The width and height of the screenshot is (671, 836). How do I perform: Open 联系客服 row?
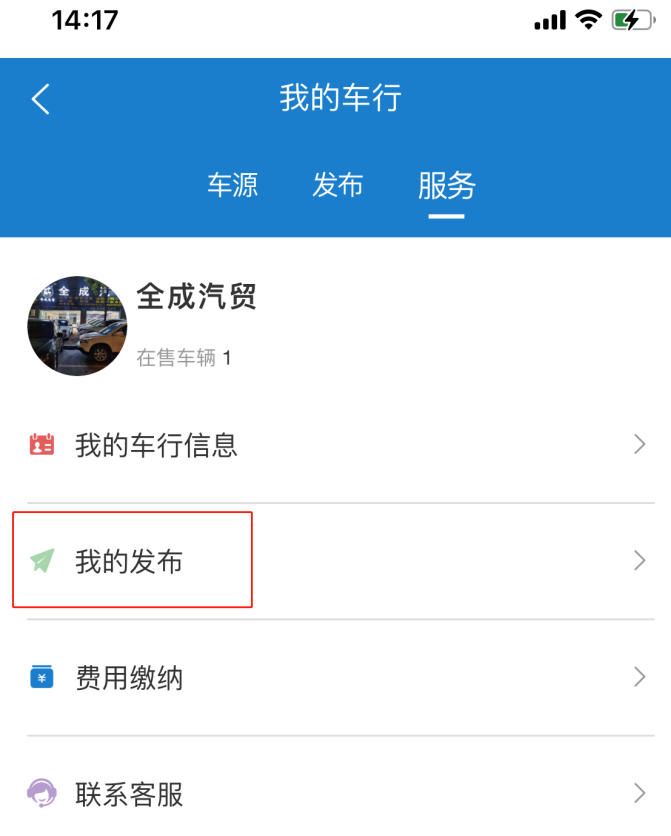335,794
